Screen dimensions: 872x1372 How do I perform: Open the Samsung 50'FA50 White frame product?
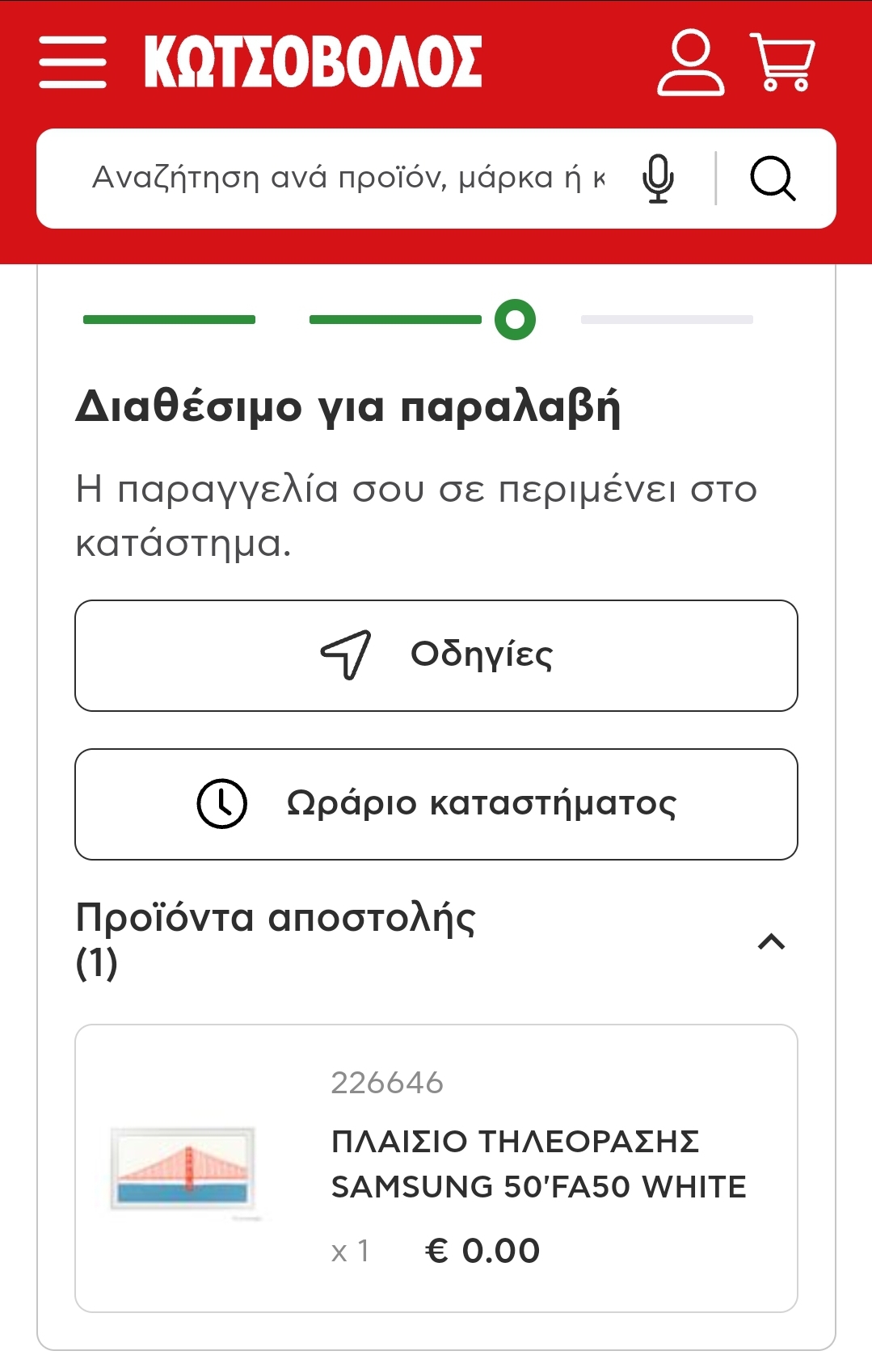pos(537,1164)
